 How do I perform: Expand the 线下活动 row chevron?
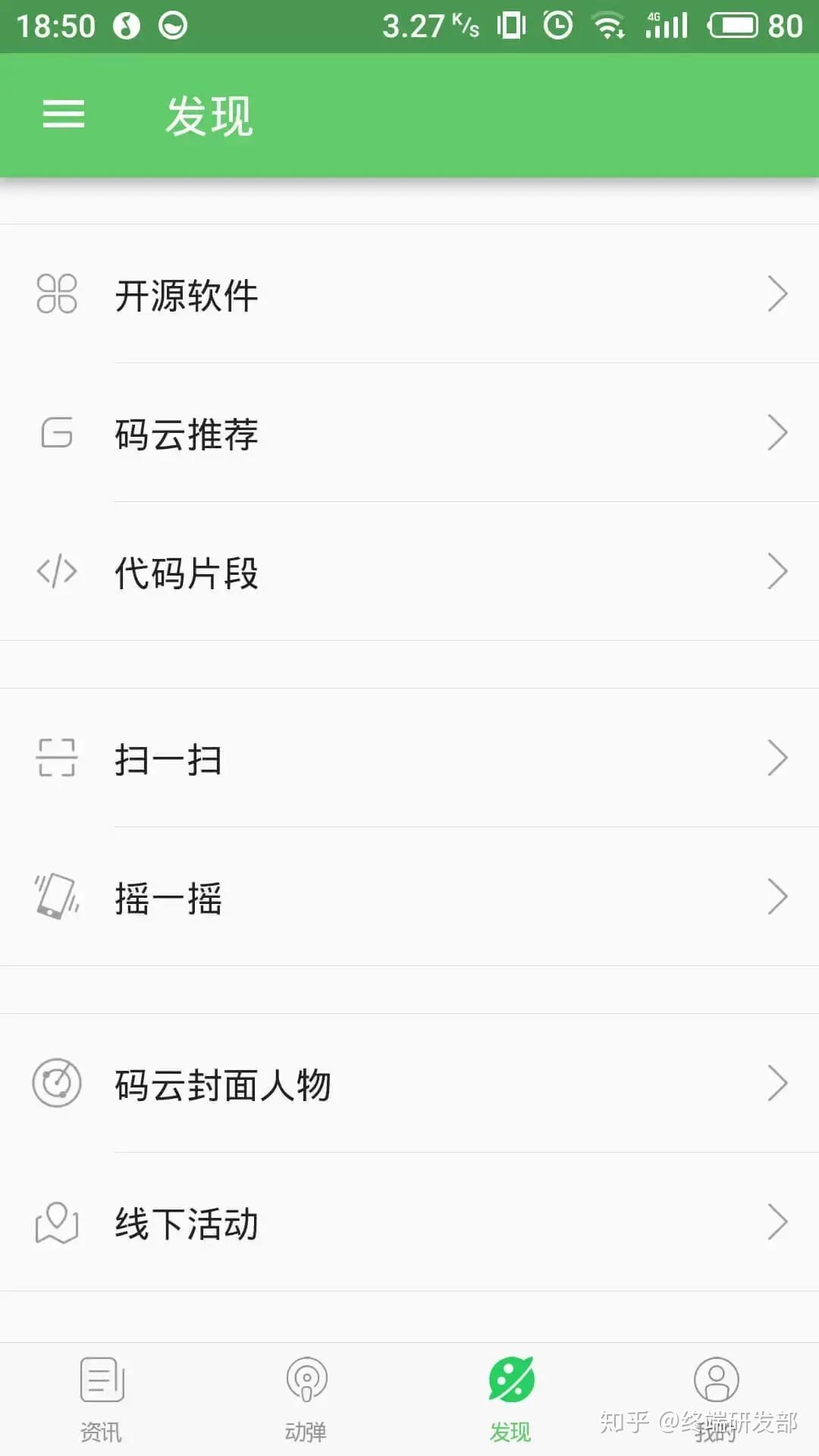778,1222
